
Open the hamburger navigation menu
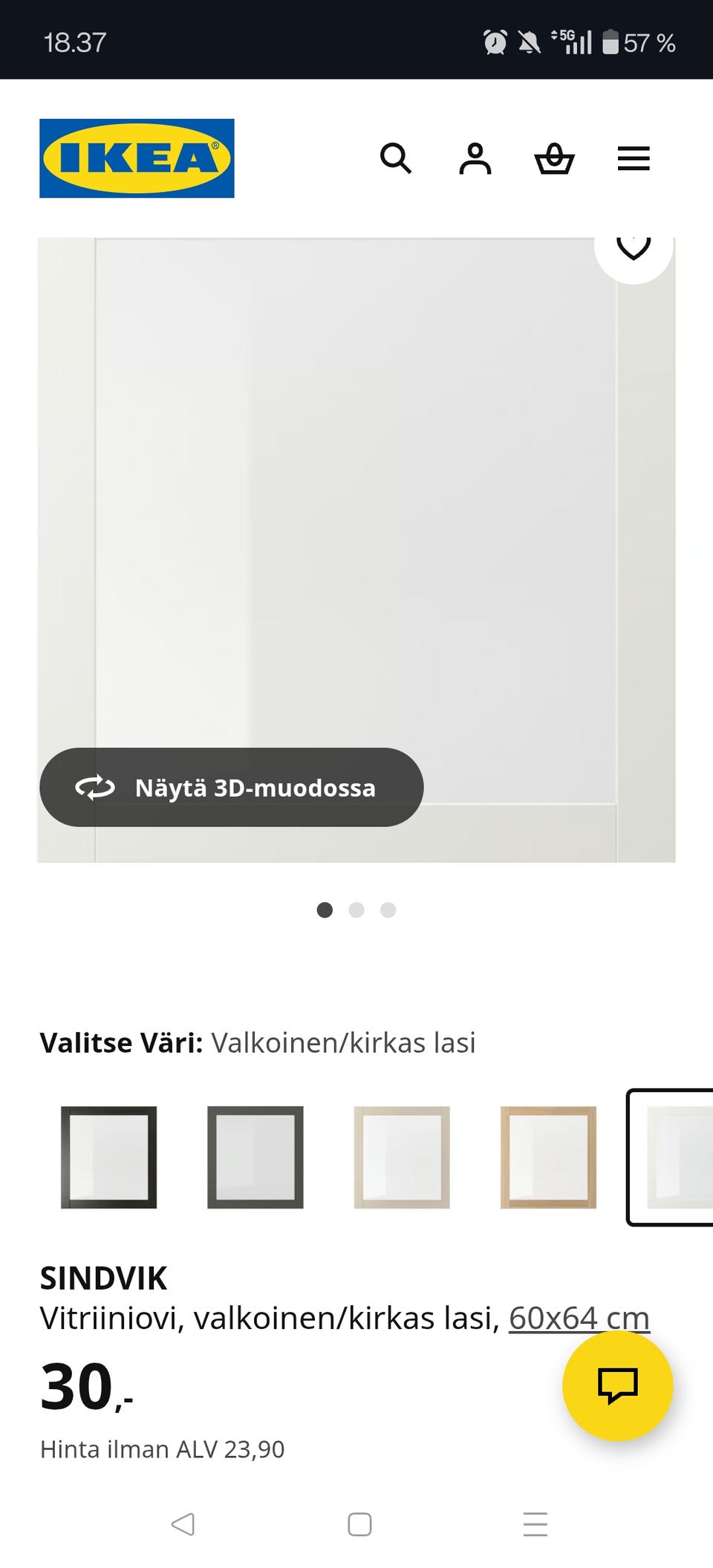tap(634, 158)
